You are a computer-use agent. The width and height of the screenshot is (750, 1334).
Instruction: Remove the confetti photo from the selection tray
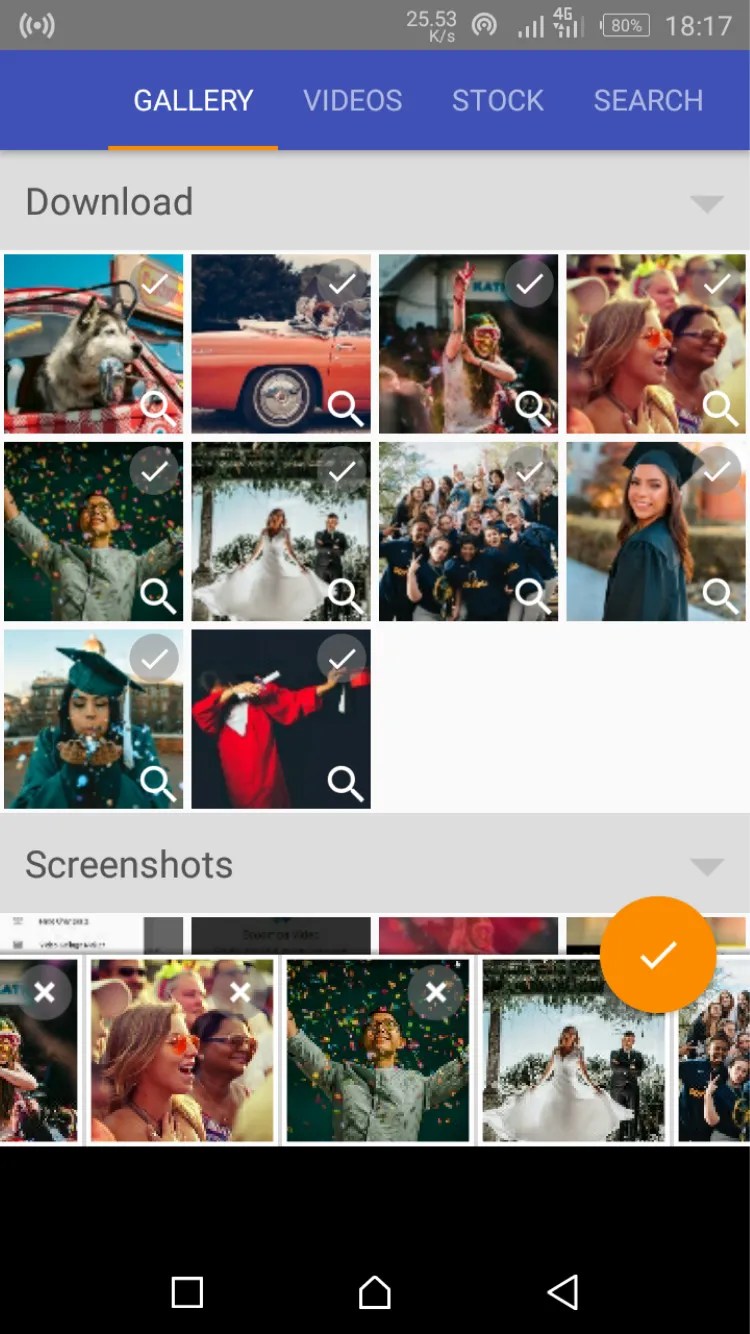(x=435, y=992)
